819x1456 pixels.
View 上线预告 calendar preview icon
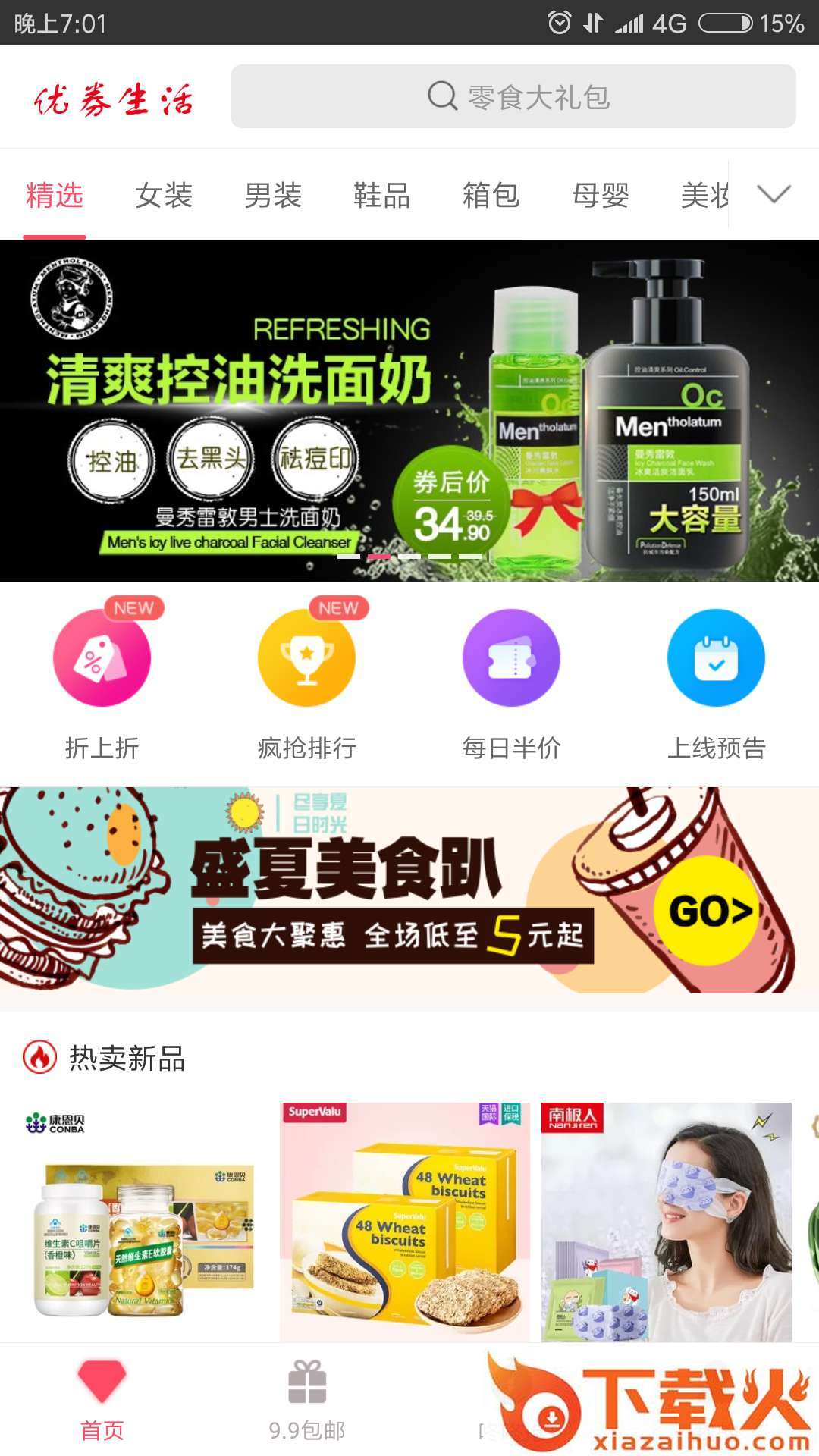coord(716,659)
